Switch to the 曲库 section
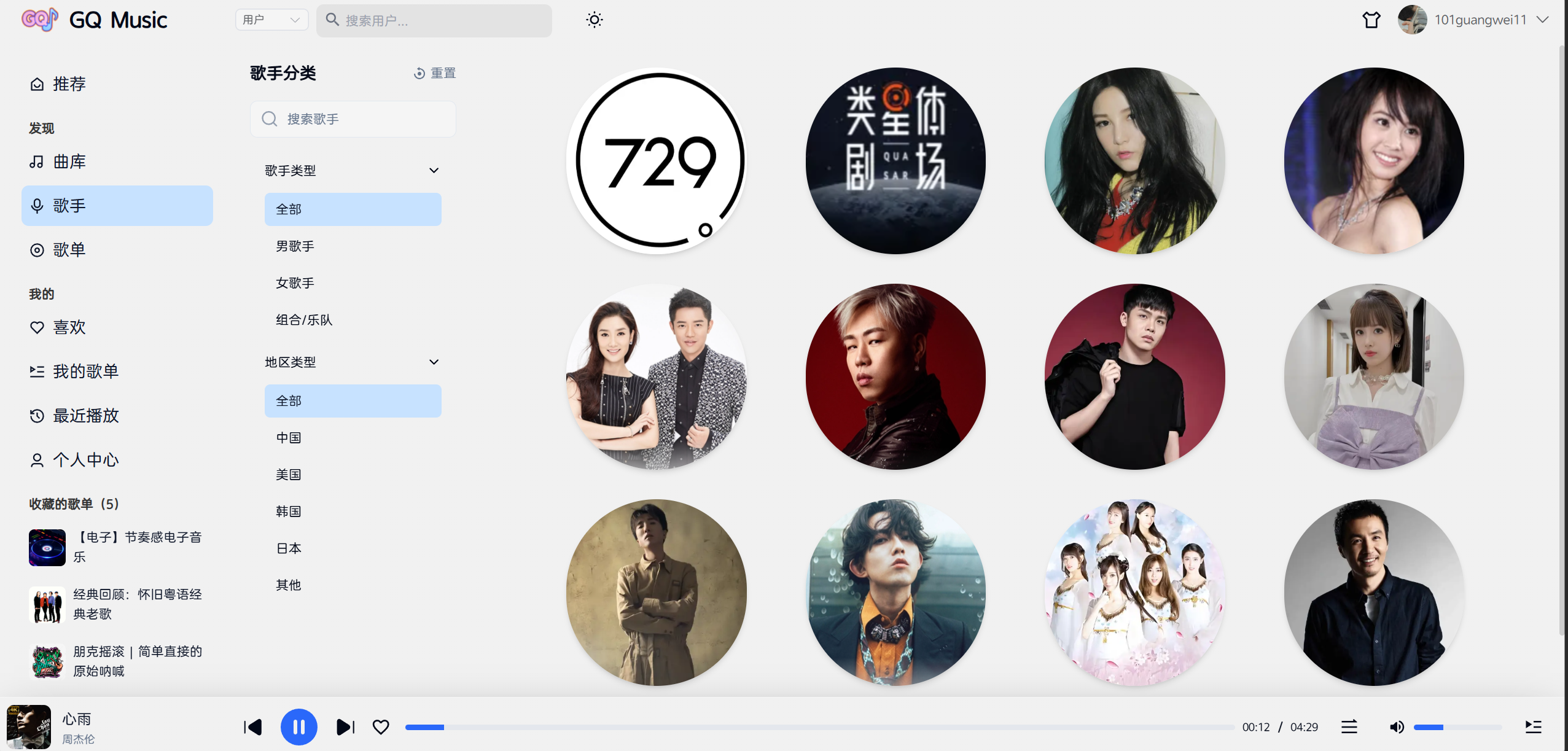 coord(69,161)
